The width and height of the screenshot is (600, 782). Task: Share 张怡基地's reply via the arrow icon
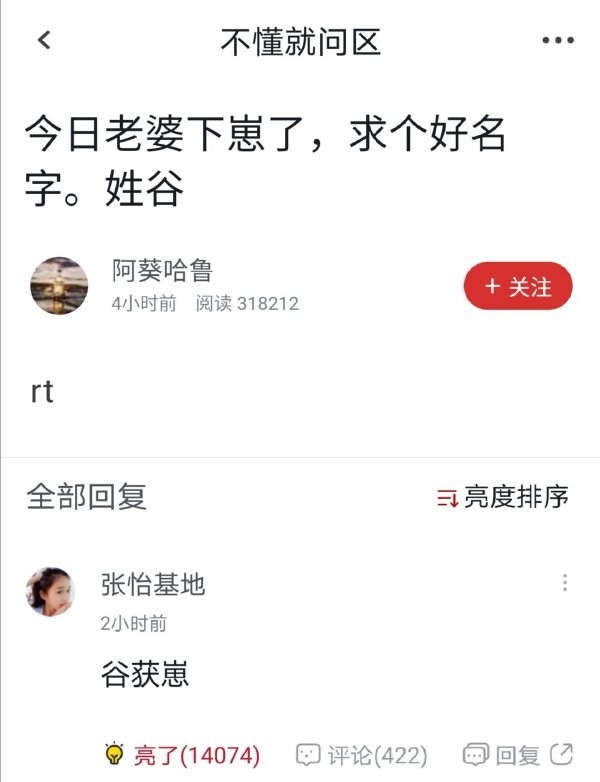(563, 754)
